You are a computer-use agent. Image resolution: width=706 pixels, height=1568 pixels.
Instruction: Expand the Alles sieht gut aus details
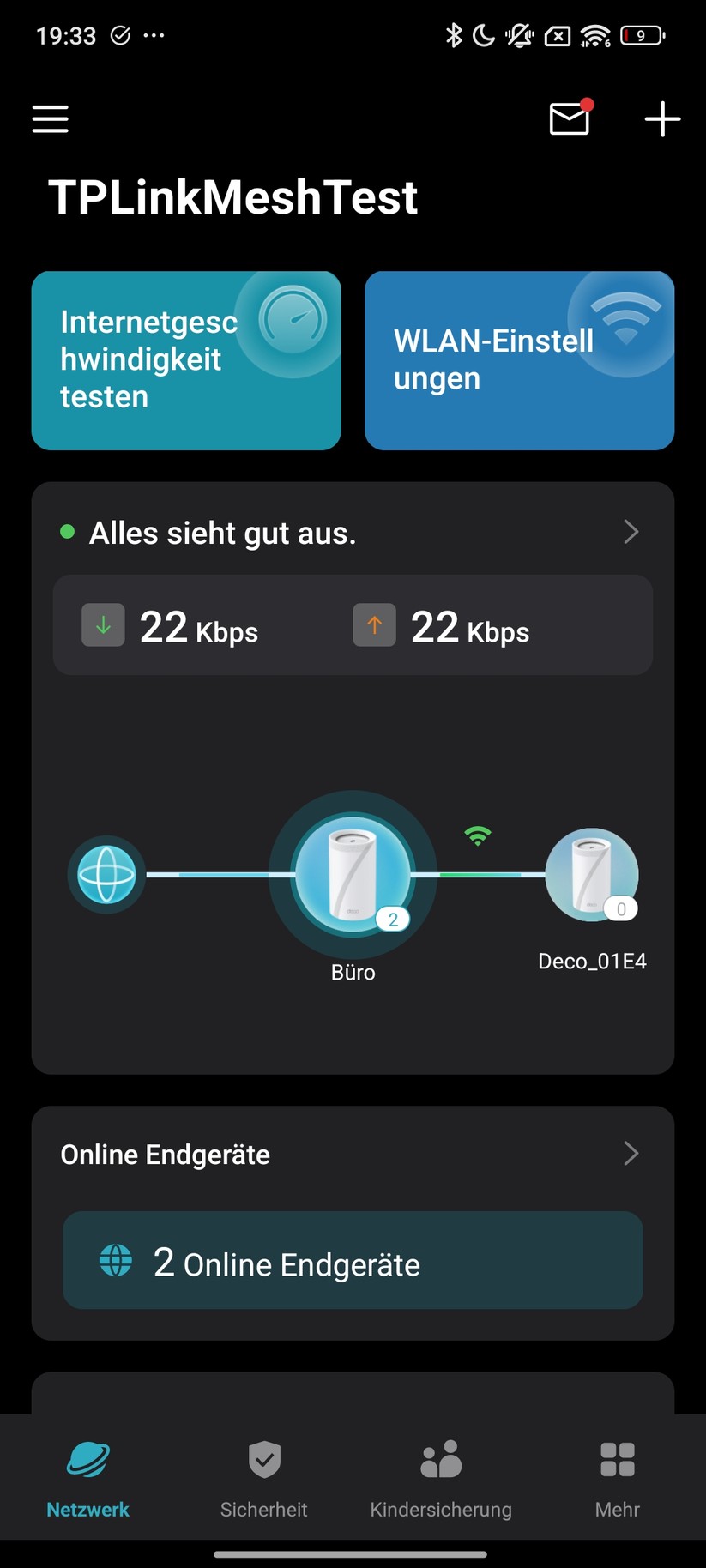coord(631,532)
